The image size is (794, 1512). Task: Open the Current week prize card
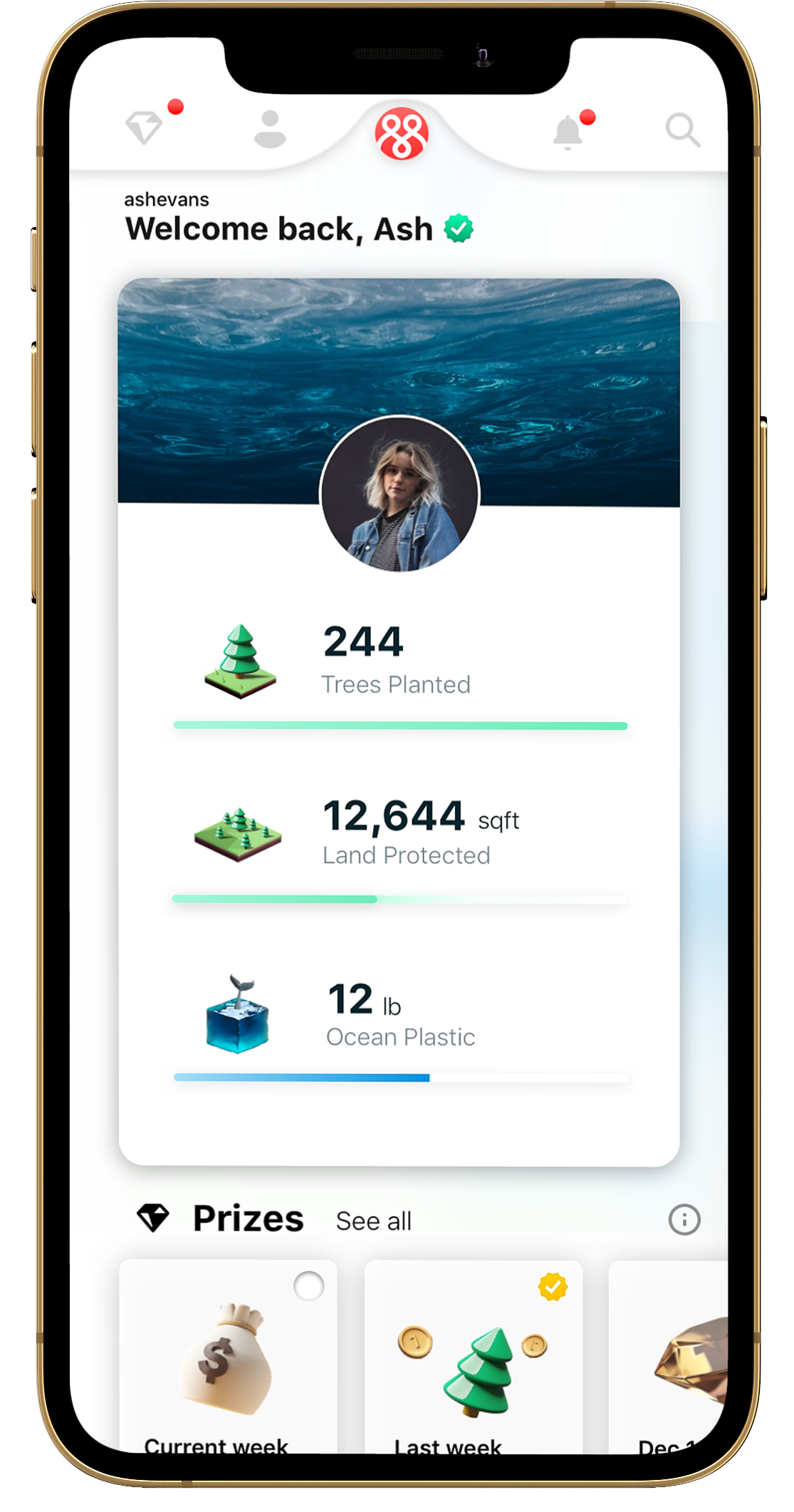click(227, 1360)
